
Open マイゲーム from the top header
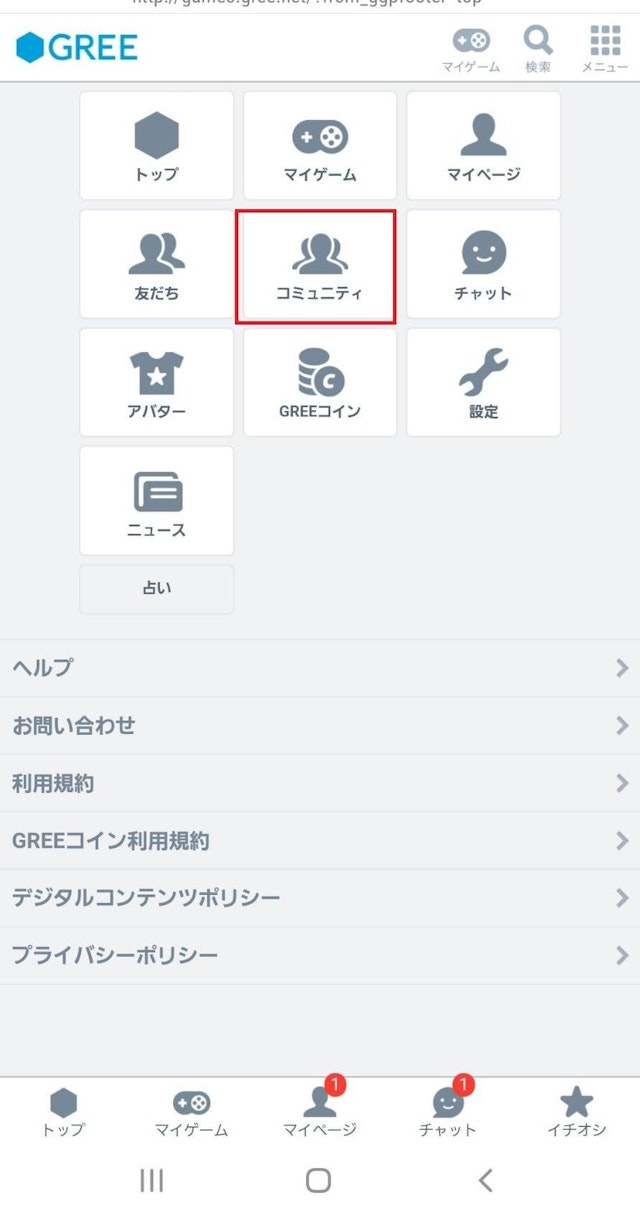(471, 48)
